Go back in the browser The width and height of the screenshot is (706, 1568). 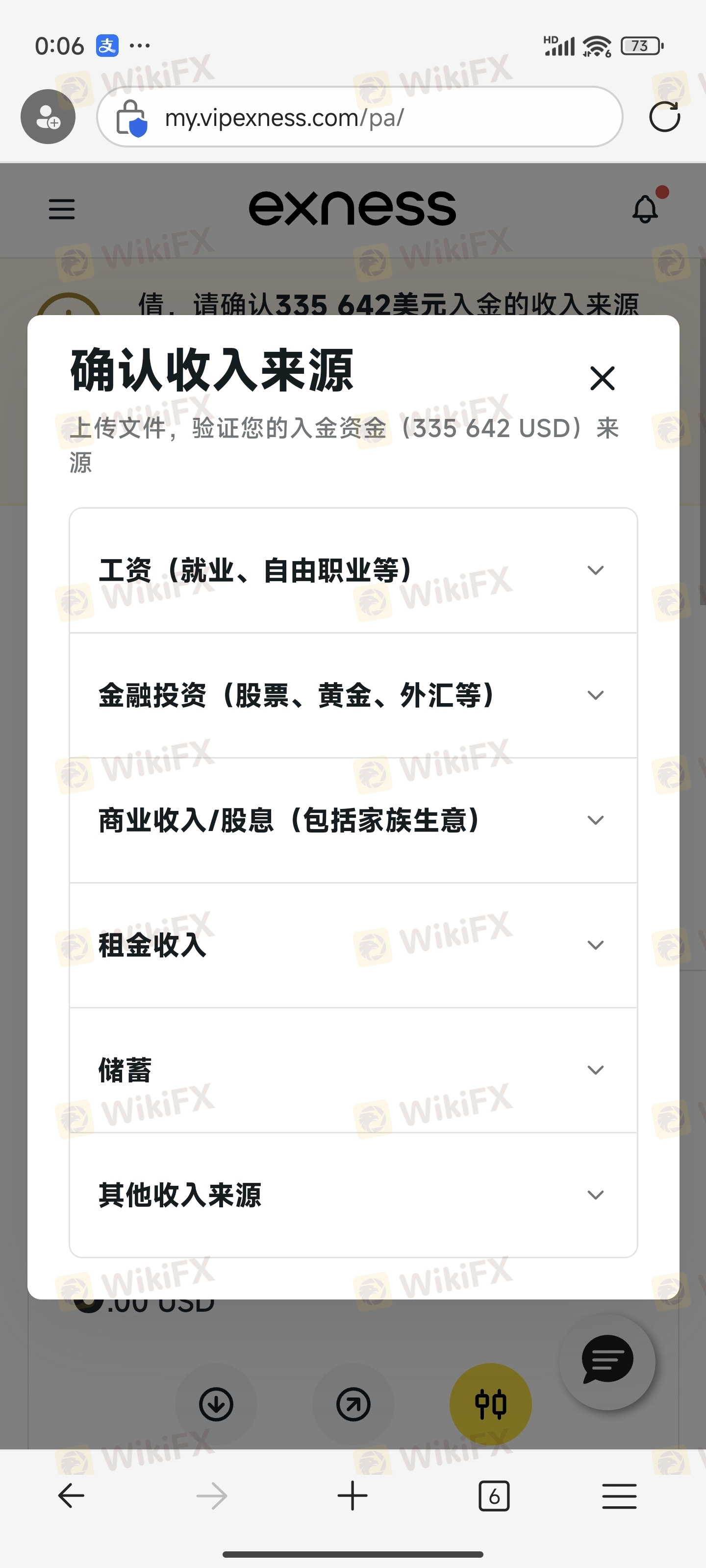pos(71,1495)
